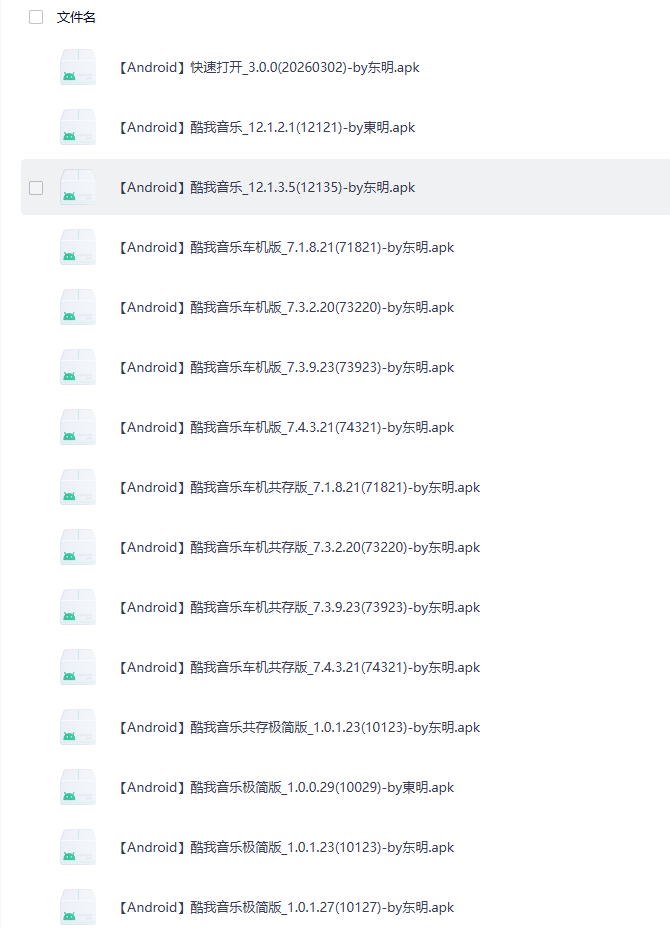Select 酷我音乐车机共存版_7.3.2.20(73220) file

click(x=299, y=547)
